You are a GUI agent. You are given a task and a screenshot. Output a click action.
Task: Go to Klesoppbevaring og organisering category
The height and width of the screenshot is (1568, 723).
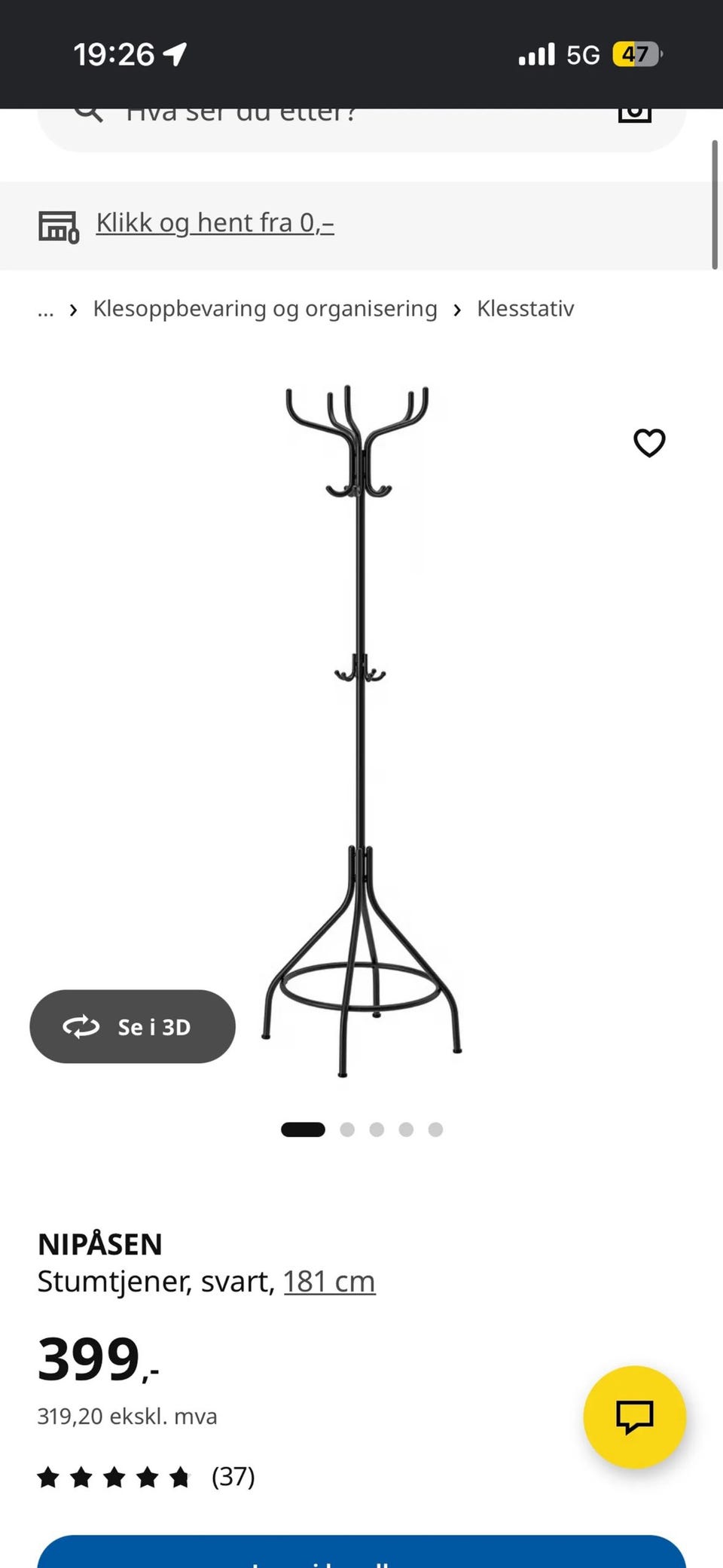point(265,309)
